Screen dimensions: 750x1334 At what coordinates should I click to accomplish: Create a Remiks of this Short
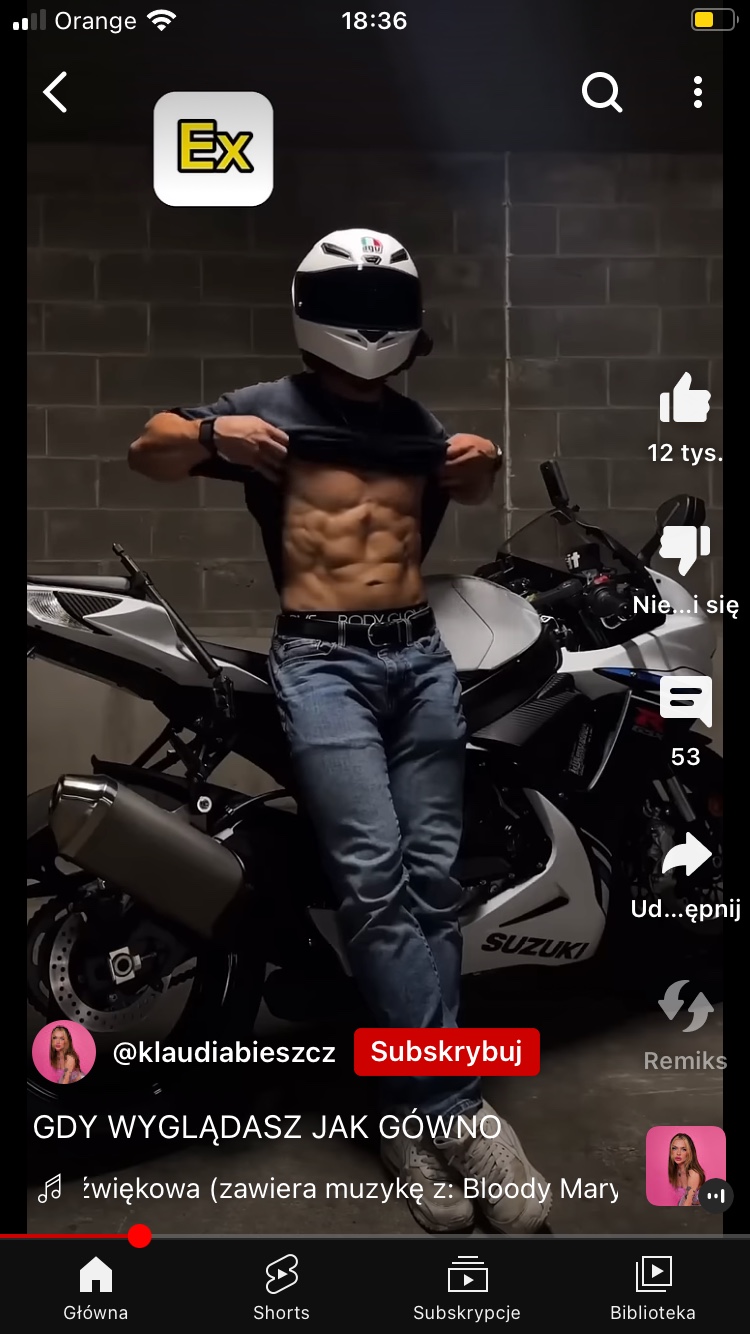click(x=686, y=1005)
